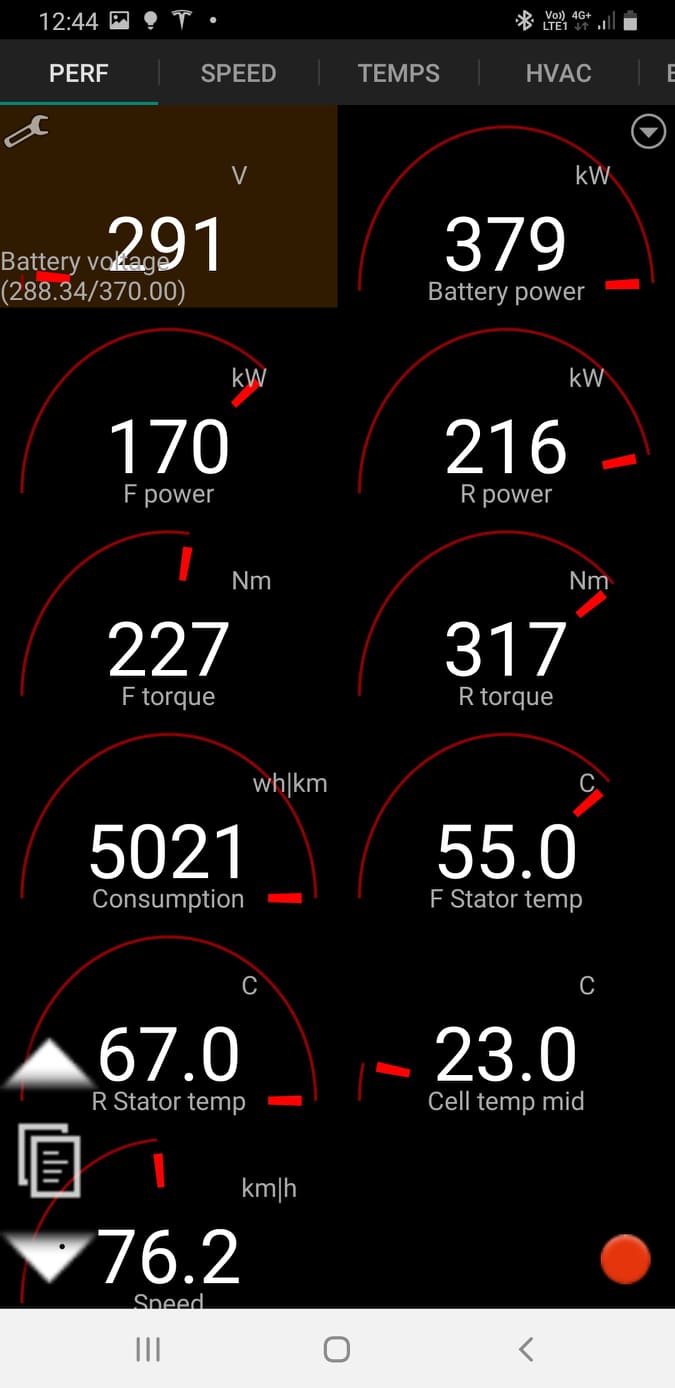Switch to the SPEED tab
The height and width of the screenshot is (1388, 675).
(x=238, y=73)
